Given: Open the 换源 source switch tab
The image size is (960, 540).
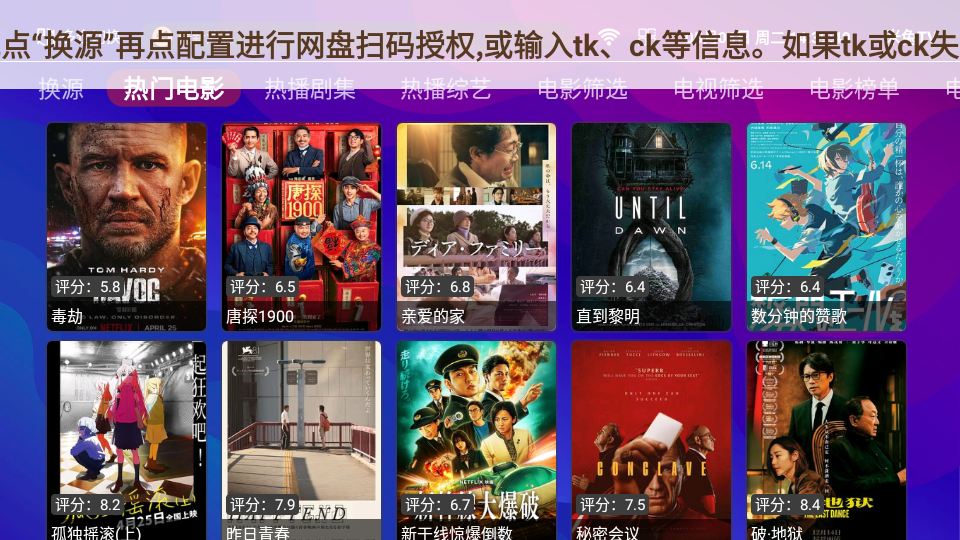Looking at the screenshot, I should point(61,90).
